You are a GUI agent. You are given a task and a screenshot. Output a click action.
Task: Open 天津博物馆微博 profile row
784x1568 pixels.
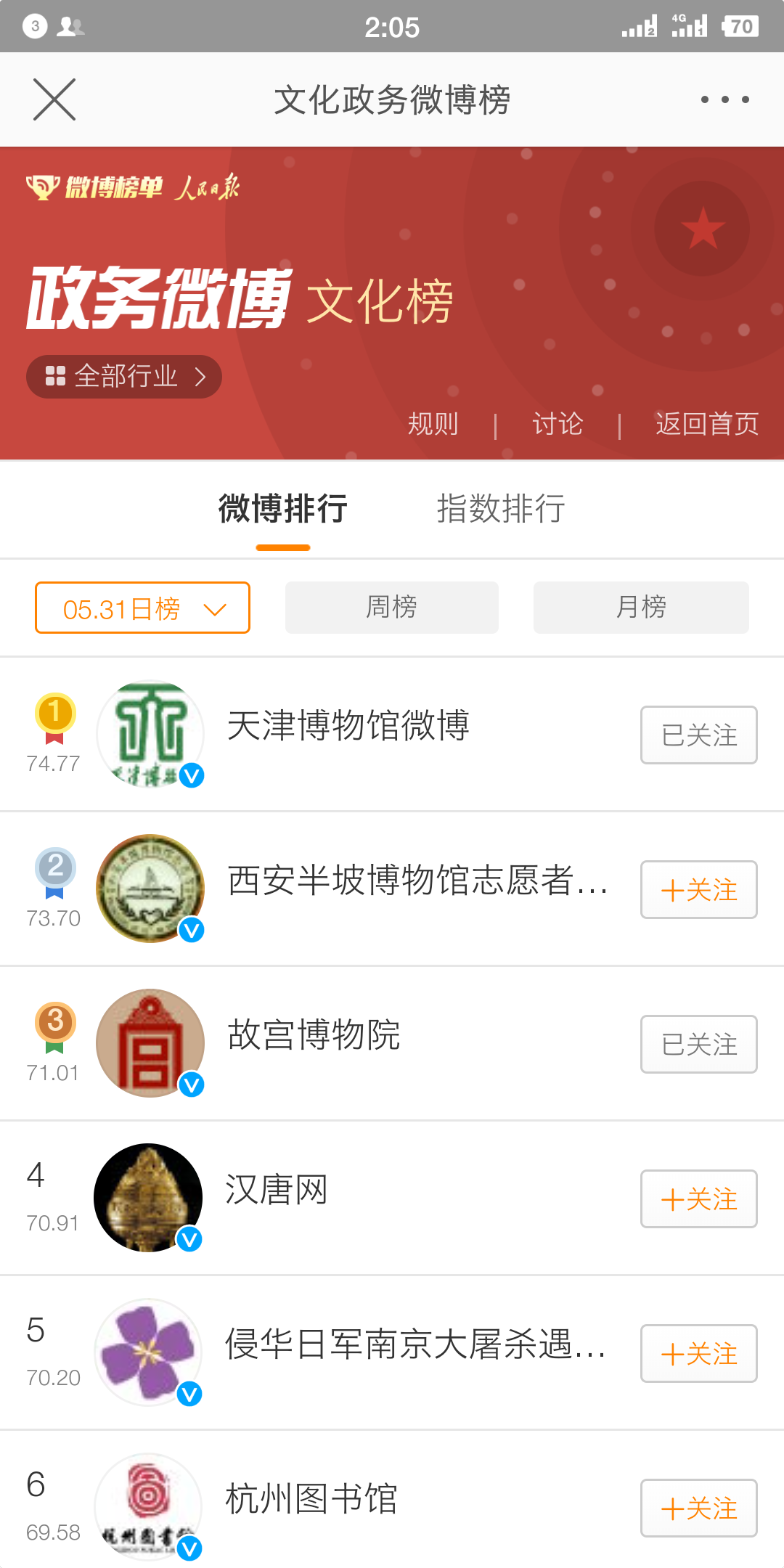(348, 726)
